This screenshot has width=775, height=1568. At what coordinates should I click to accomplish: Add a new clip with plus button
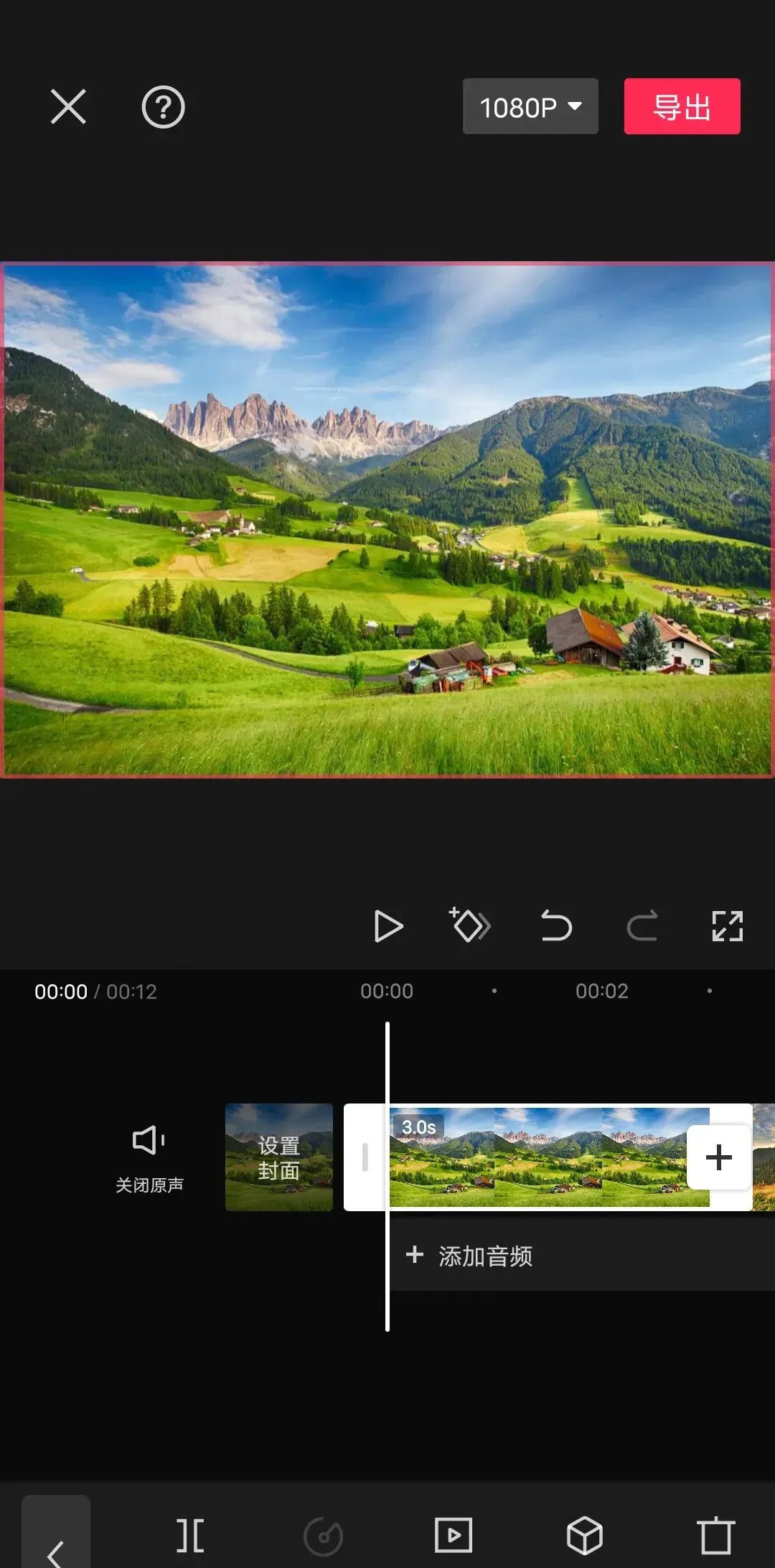click(718, 1157)
